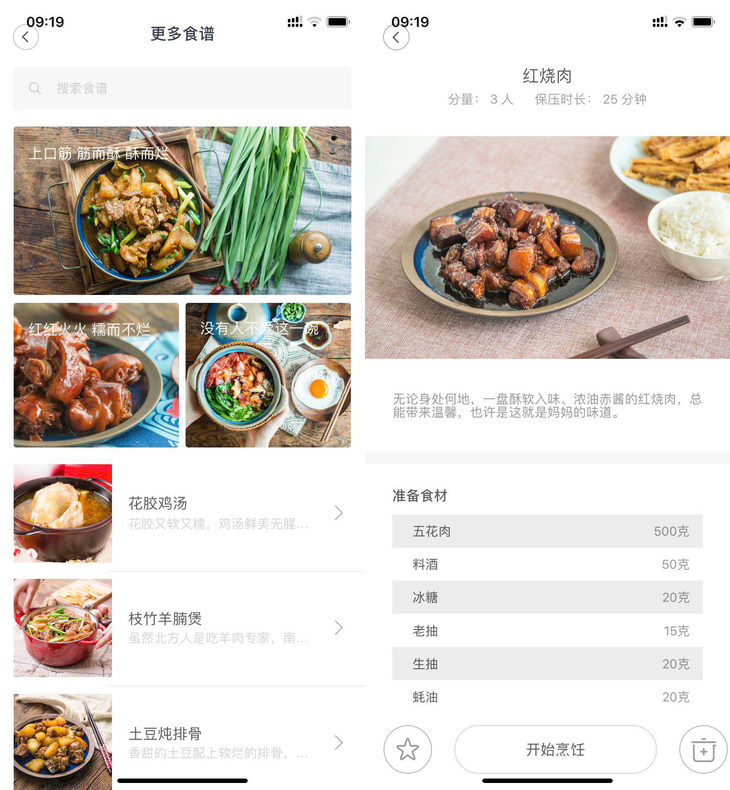Image resolution: width=730 pixels, height=790 pixels.
Task: Add recipe to the cooker icon
Action: [x=703, y=750]
